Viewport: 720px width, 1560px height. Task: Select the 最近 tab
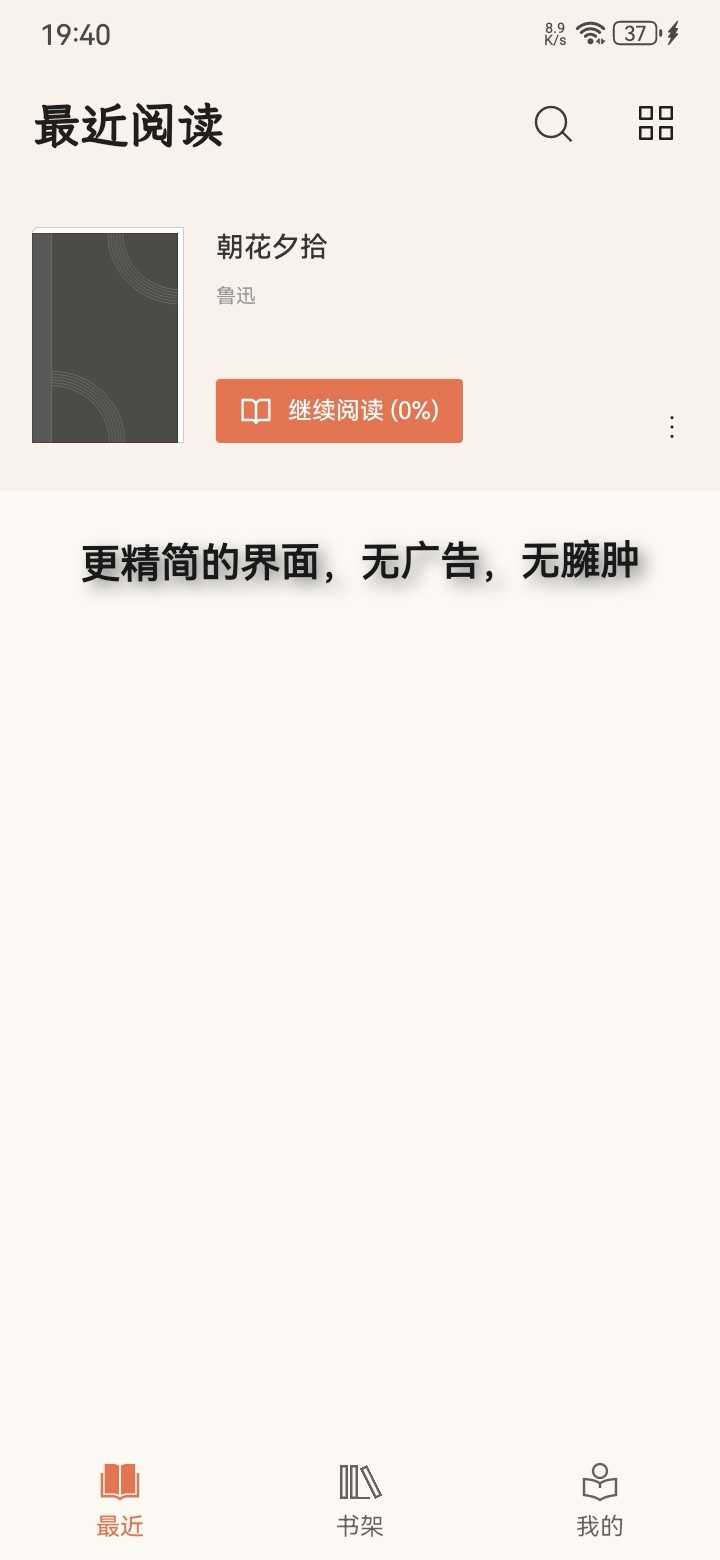pos(120,1498)
